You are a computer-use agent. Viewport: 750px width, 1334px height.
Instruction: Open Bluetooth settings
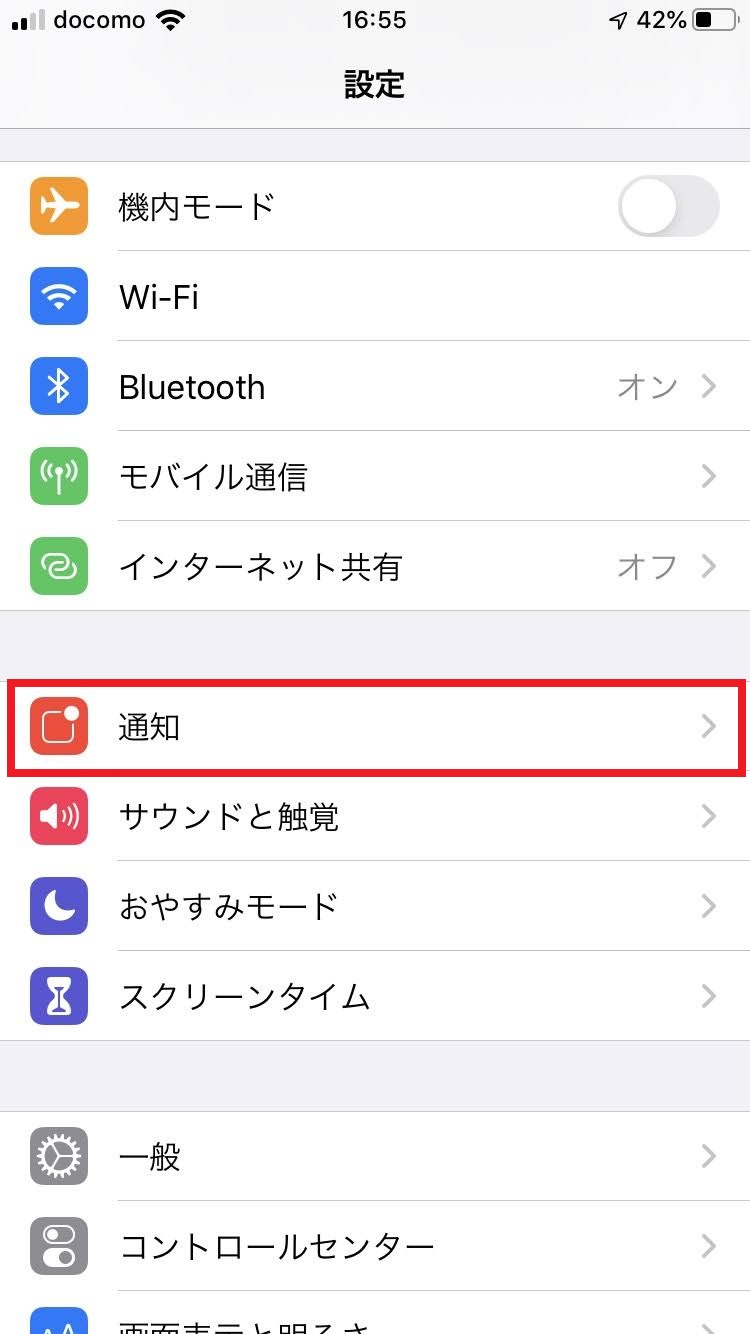coord(375,386)
